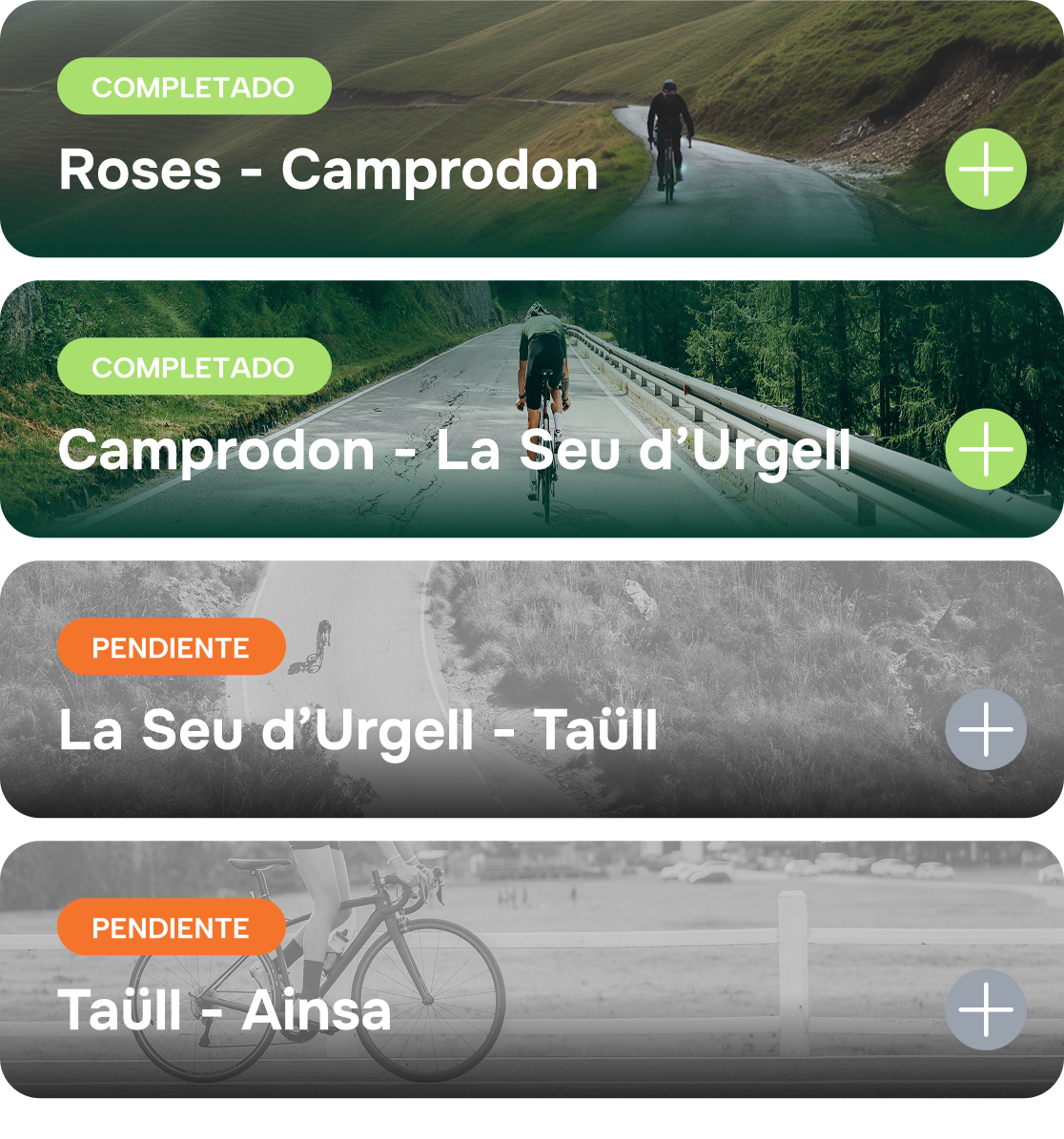Screen dimensions: 1064x1139
Task: View the La Seu d'Urgell - Taüll stage
Action: (358, 730)
